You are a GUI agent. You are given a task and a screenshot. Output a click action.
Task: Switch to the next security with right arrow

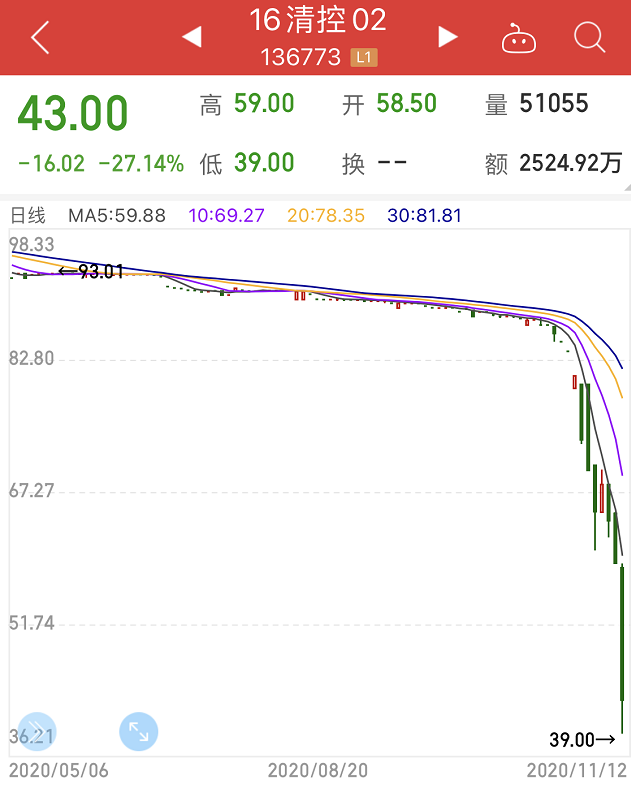click(448, 38)
